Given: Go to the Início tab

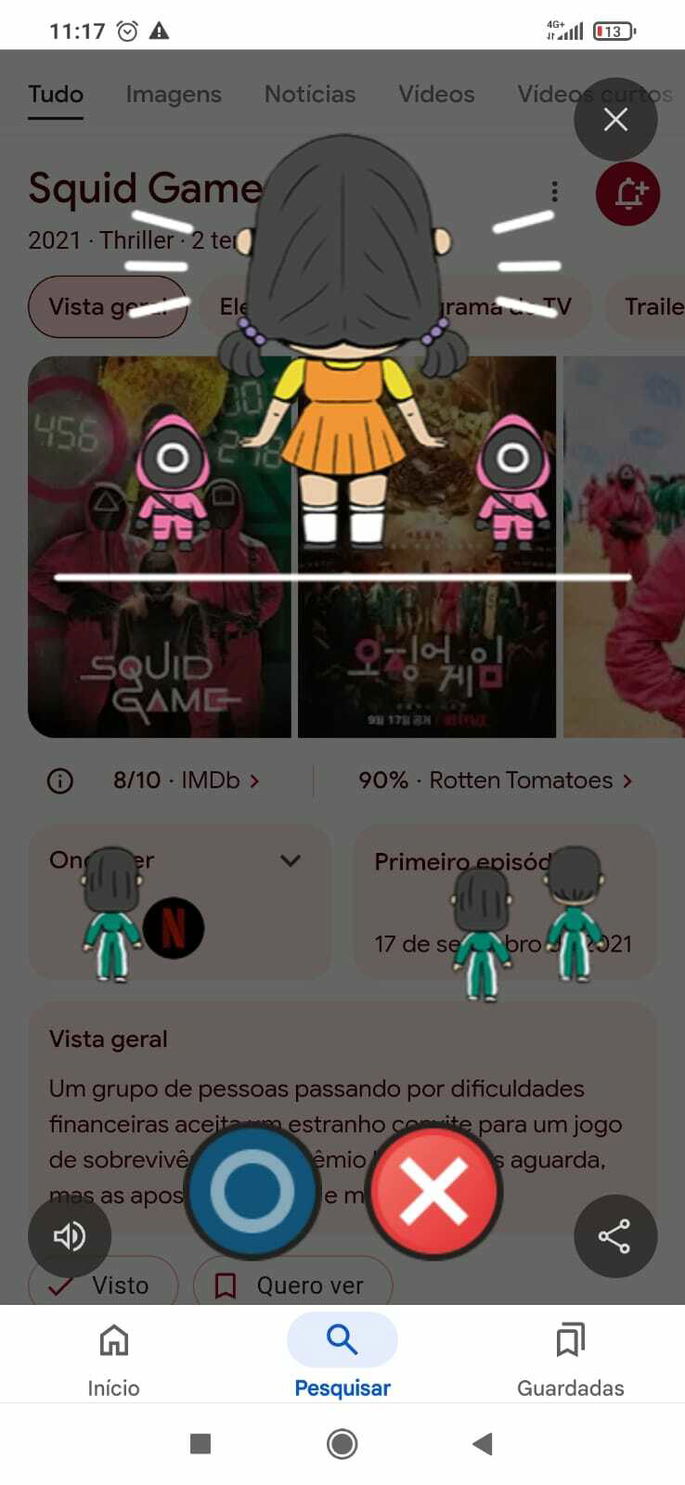Looking at the screenshot, I should (x=114, y=1357).
